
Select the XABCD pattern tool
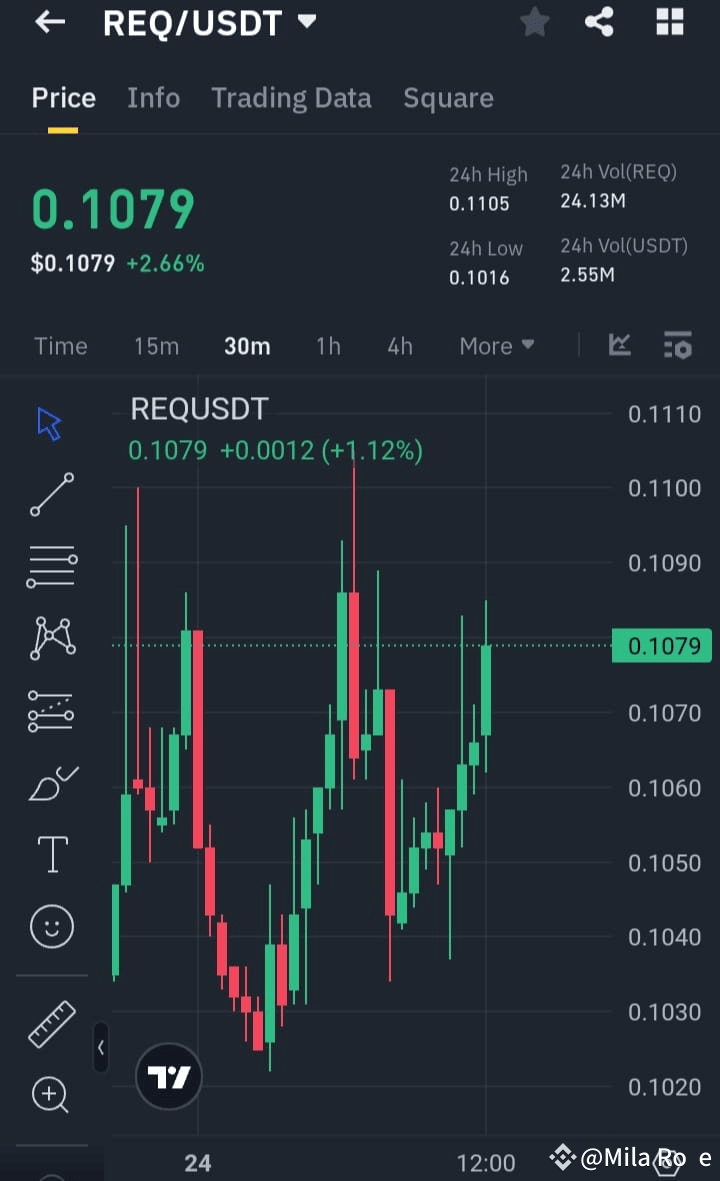pos(50,639)
